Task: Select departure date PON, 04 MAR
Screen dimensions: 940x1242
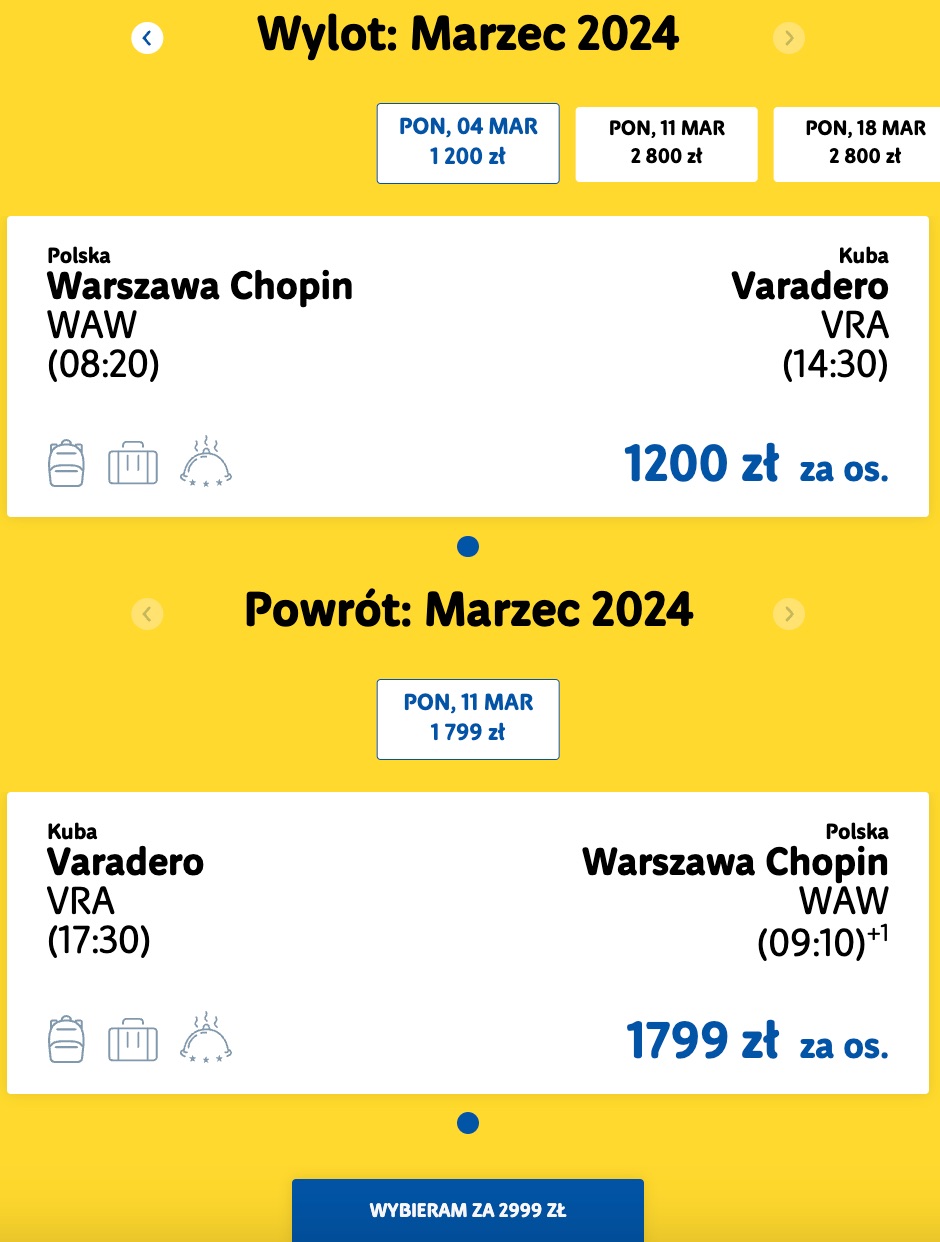Action: click(468, 142)
